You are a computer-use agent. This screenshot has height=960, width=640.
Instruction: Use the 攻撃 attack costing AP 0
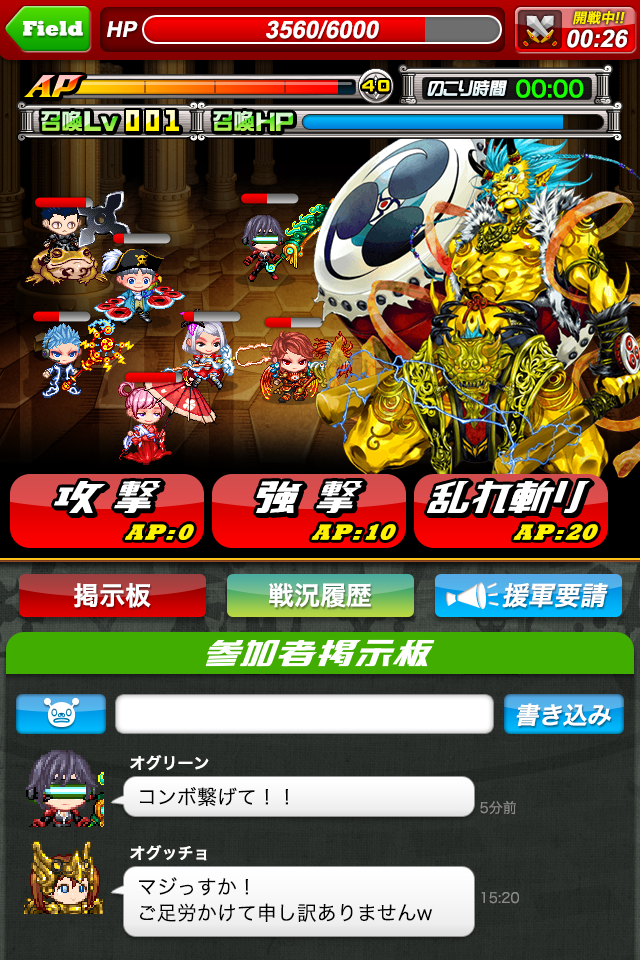click(x=107, y=510)
